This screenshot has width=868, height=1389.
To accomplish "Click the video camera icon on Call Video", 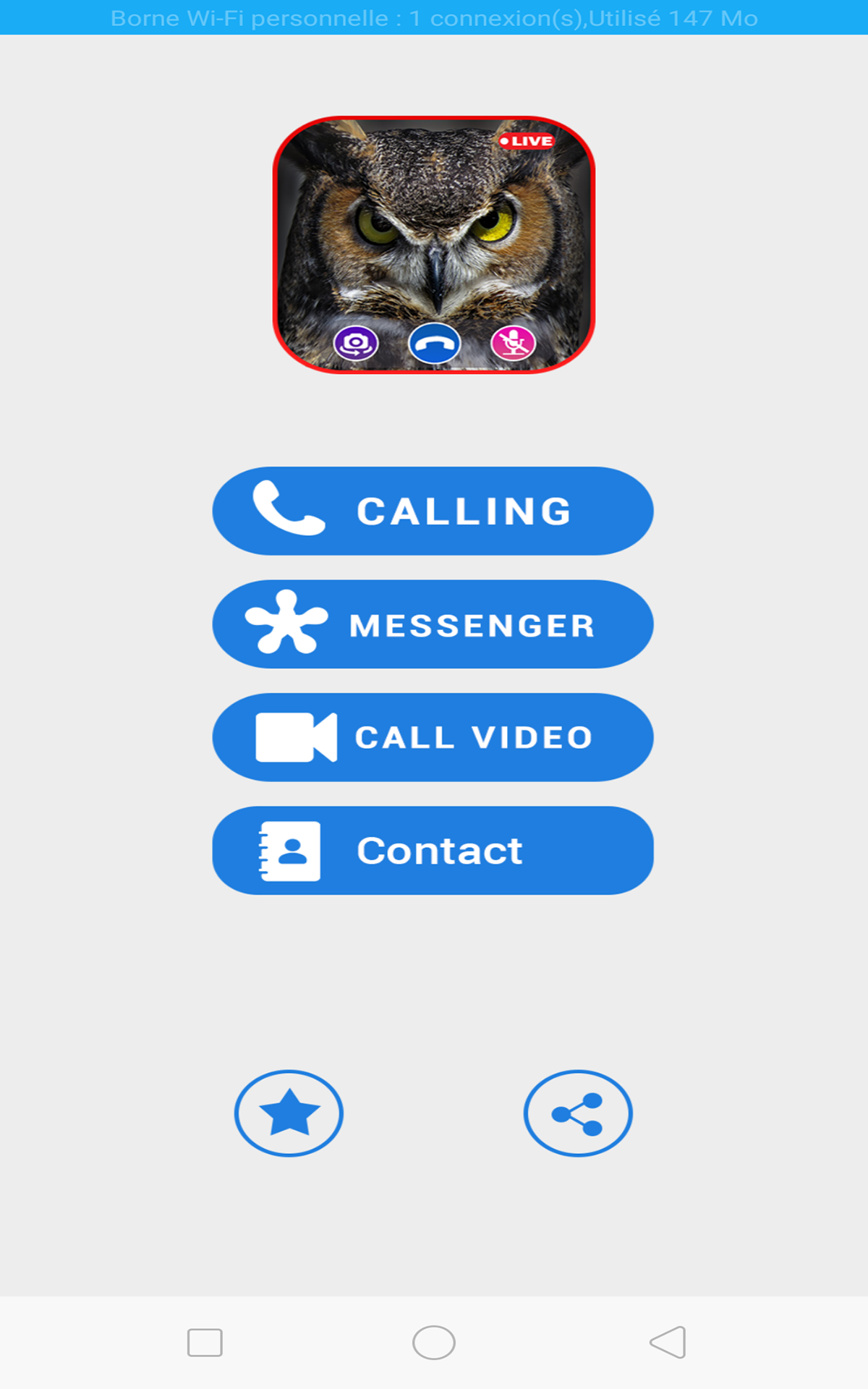I will (297, 737).
